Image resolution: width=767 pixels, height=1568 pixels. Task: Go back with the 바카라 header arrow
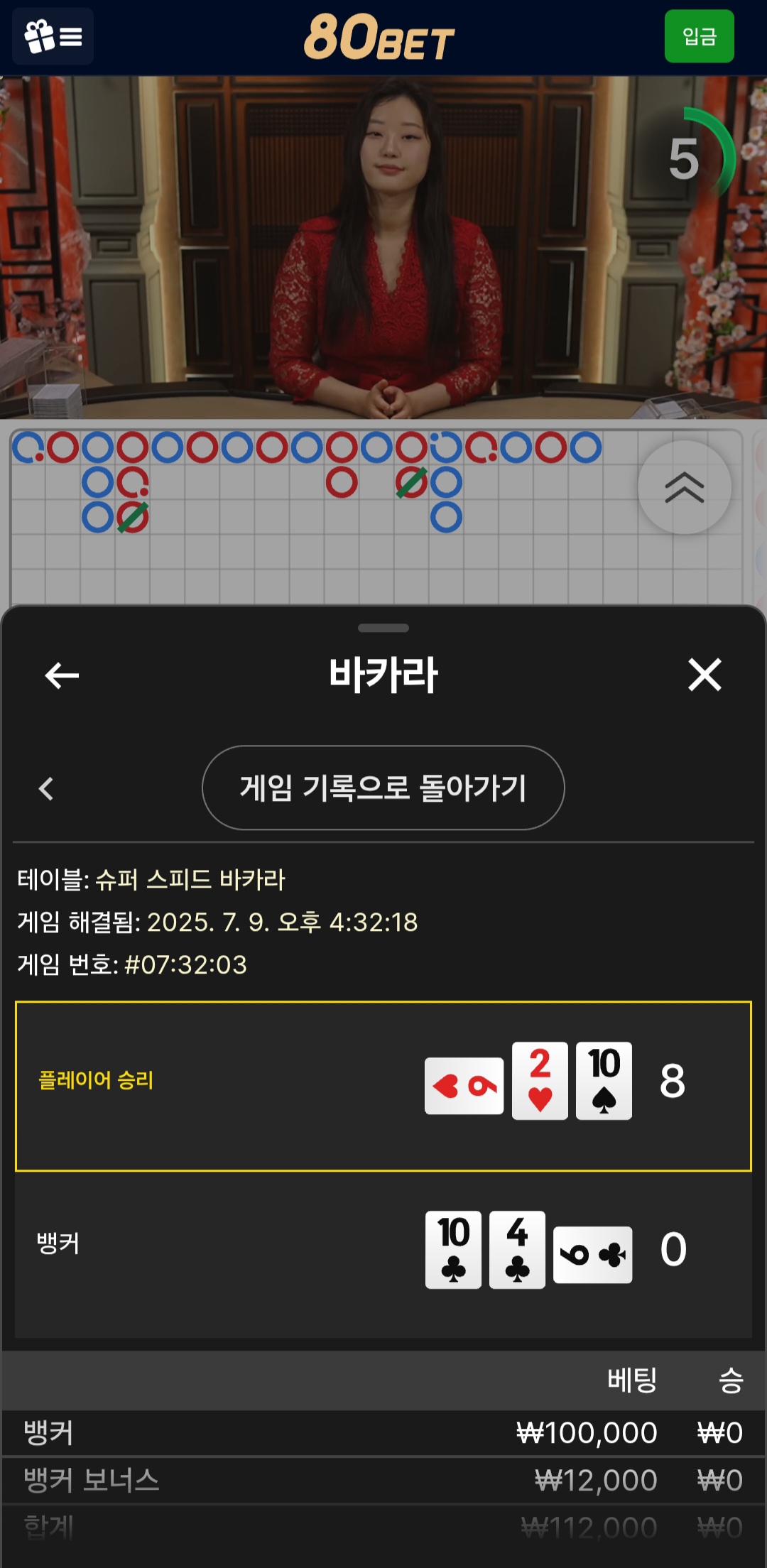(x=62, y=675)
